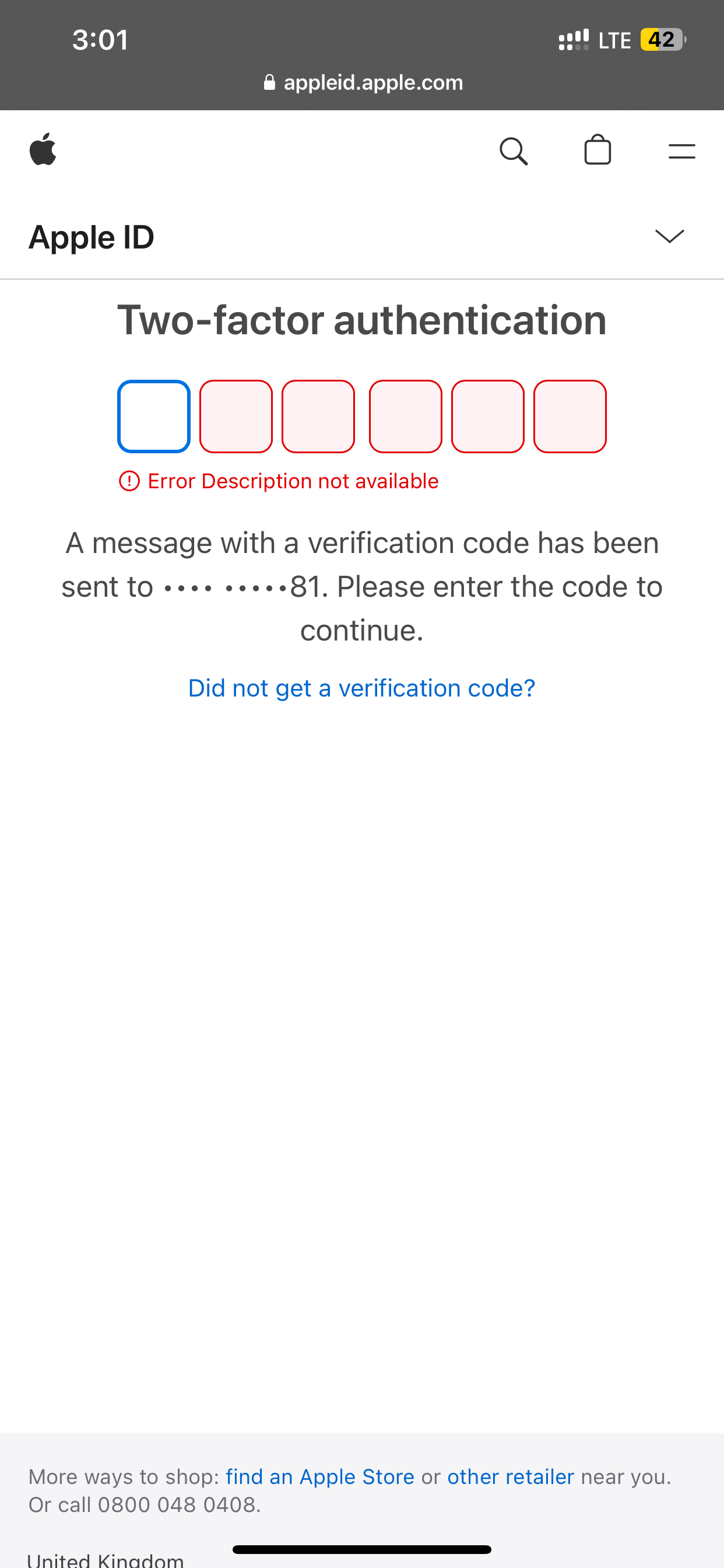Open the shopping bag
This screenshot has height=1568, width=724.
pos(597,150)
